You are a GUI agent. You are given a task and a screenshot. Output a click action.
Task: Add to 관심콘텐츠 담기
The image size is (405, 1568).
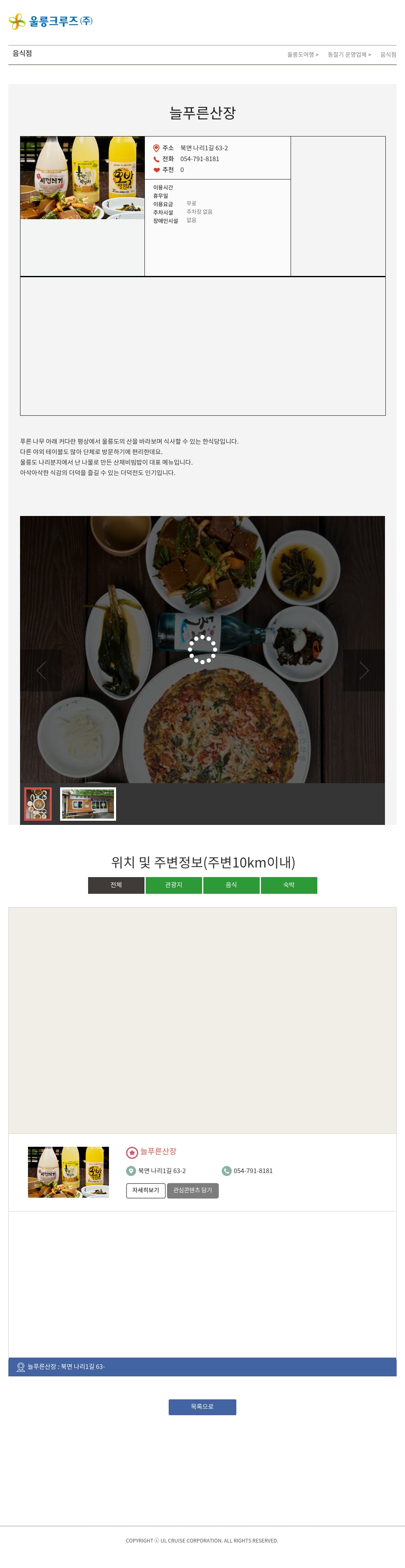coord(192,1190)
